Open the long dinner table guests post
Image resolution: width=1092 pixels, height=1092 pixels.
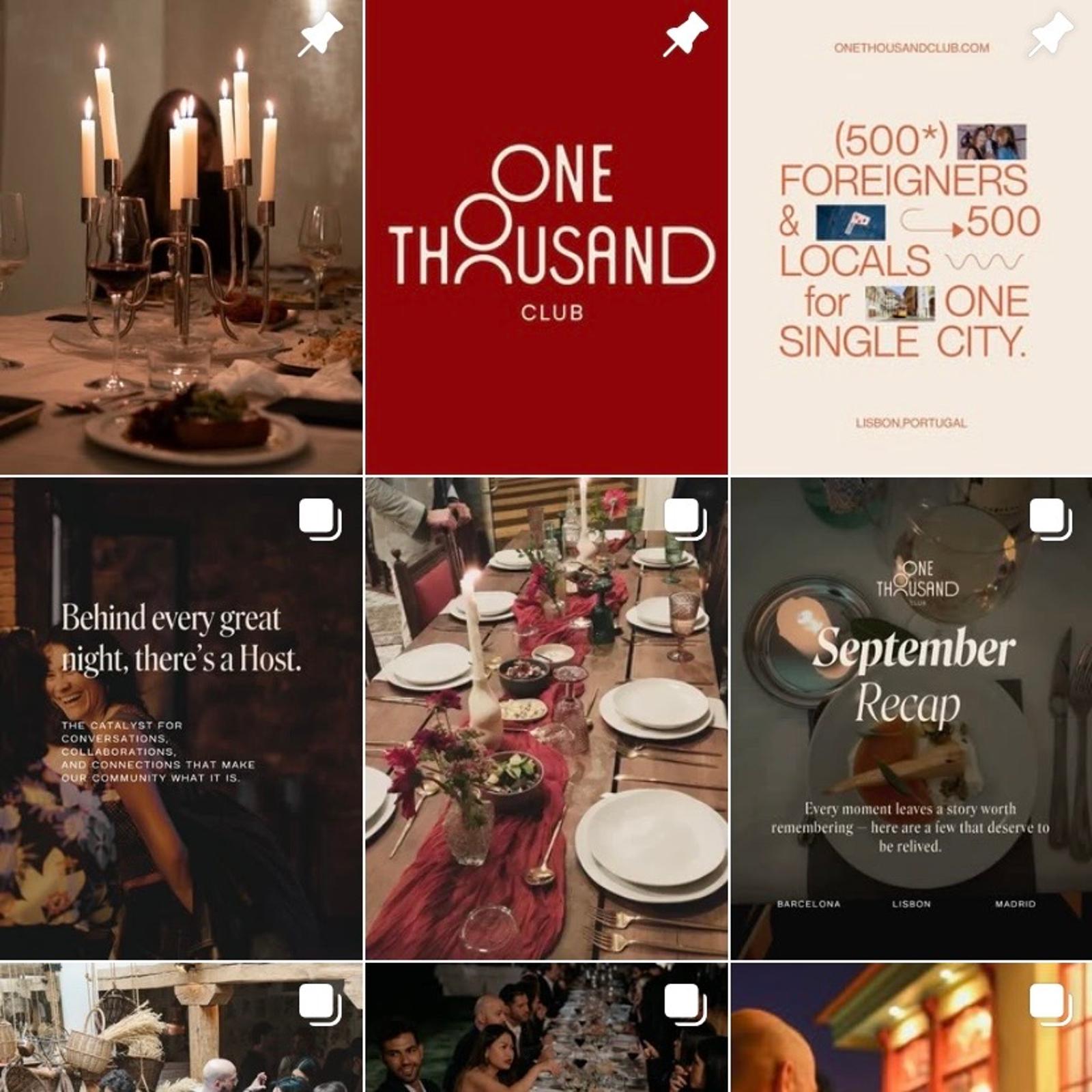coord(546,1027)
